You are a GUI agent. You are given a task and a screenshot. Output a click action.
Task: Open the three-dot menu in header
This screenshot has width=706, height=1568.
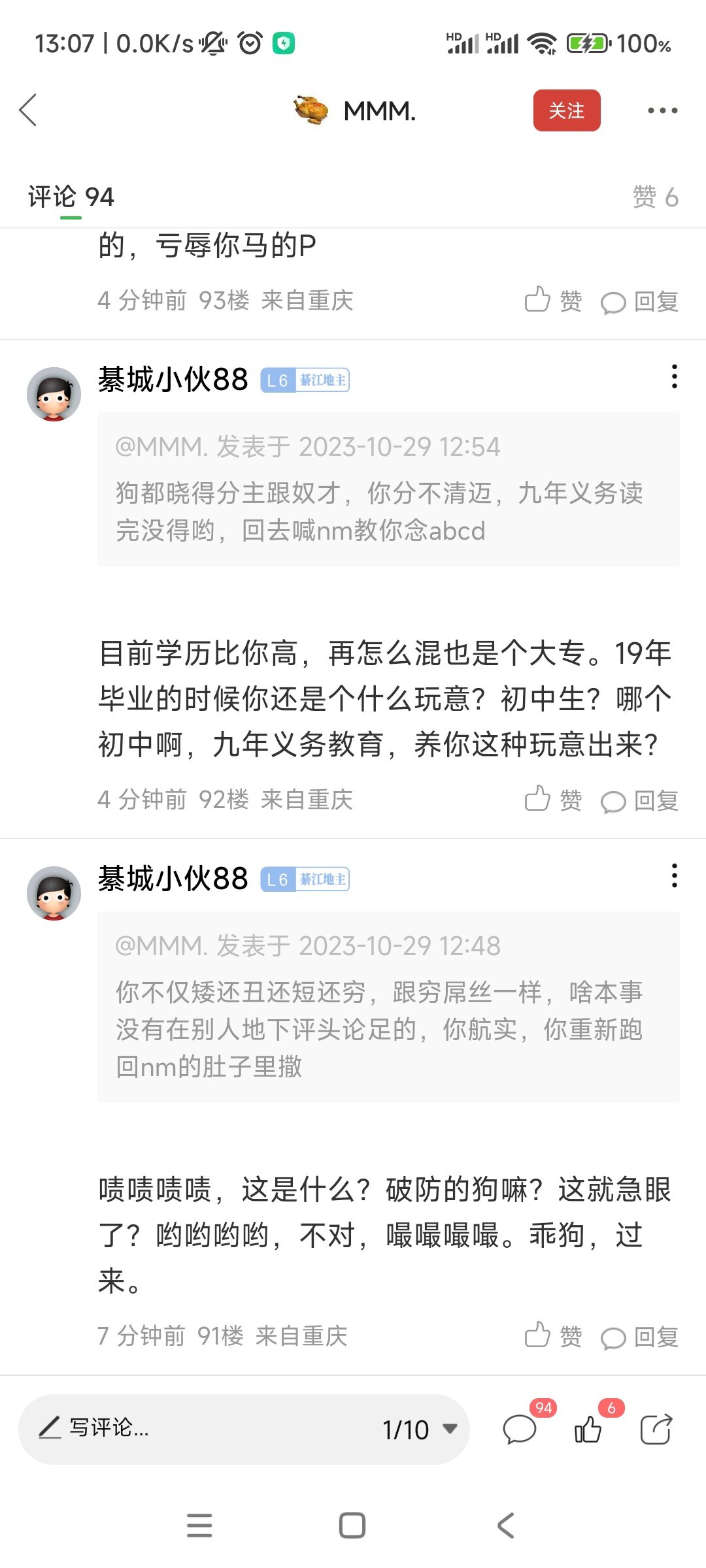(662, 110)
